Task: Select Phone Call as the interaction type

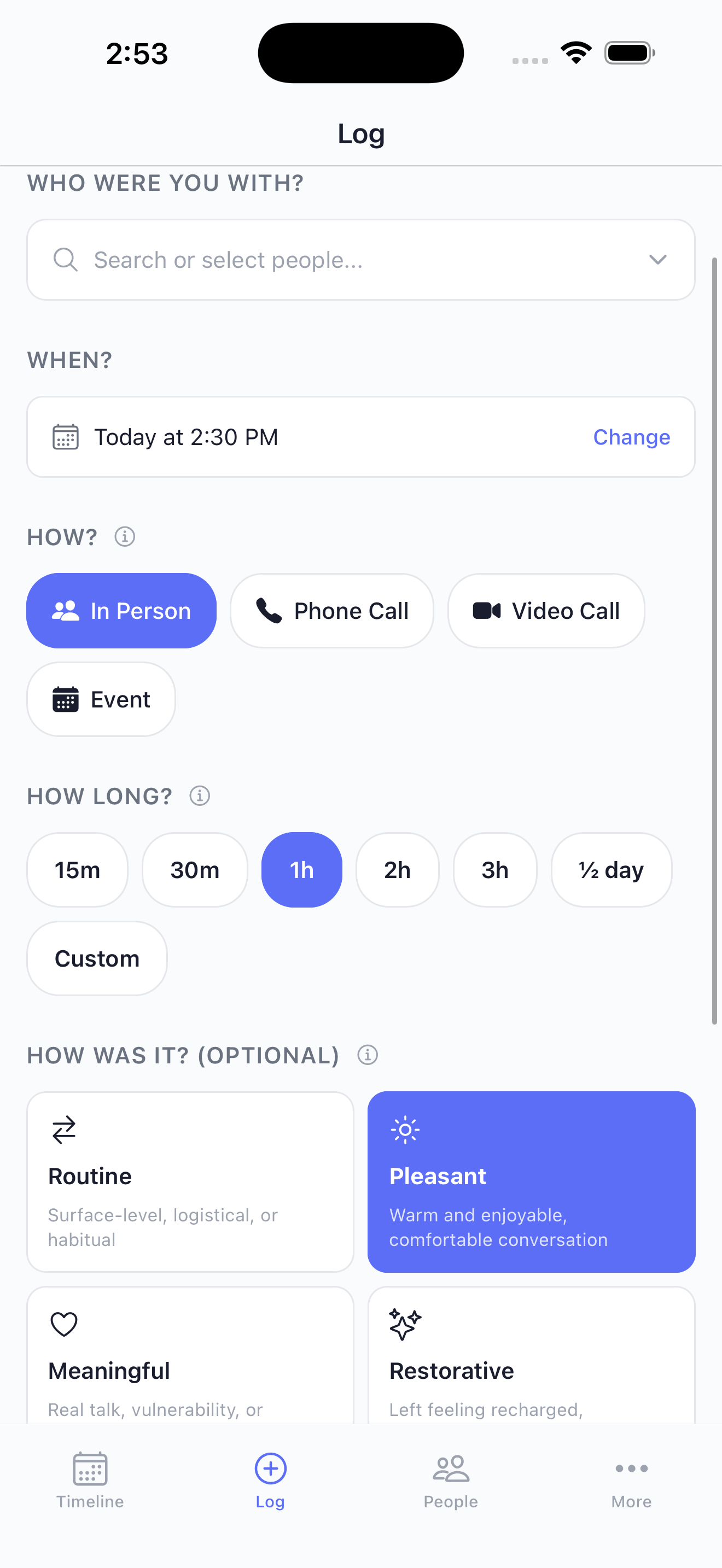Action: coord(332,611)
